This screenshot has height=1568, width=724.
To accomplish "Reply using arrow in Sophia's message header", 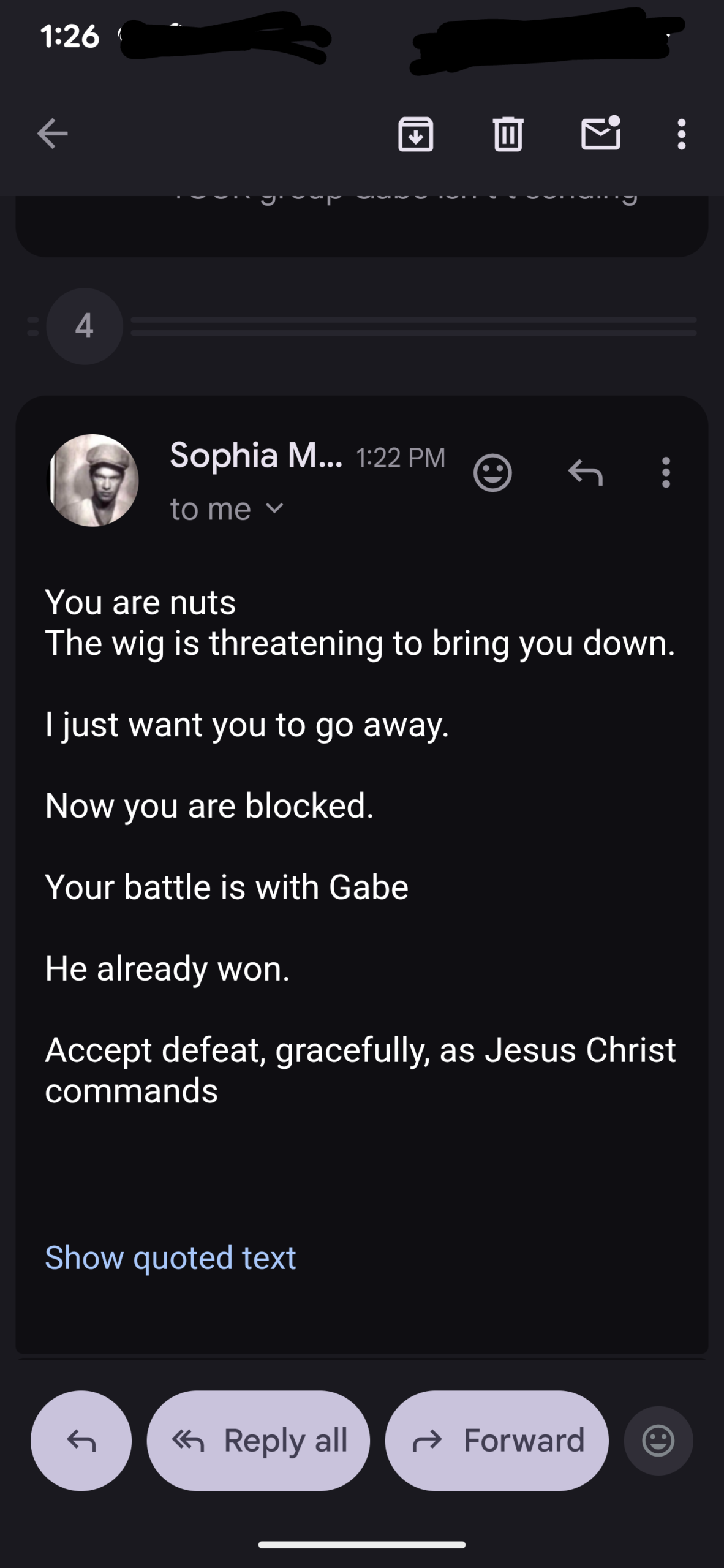I will coord(585,473).
